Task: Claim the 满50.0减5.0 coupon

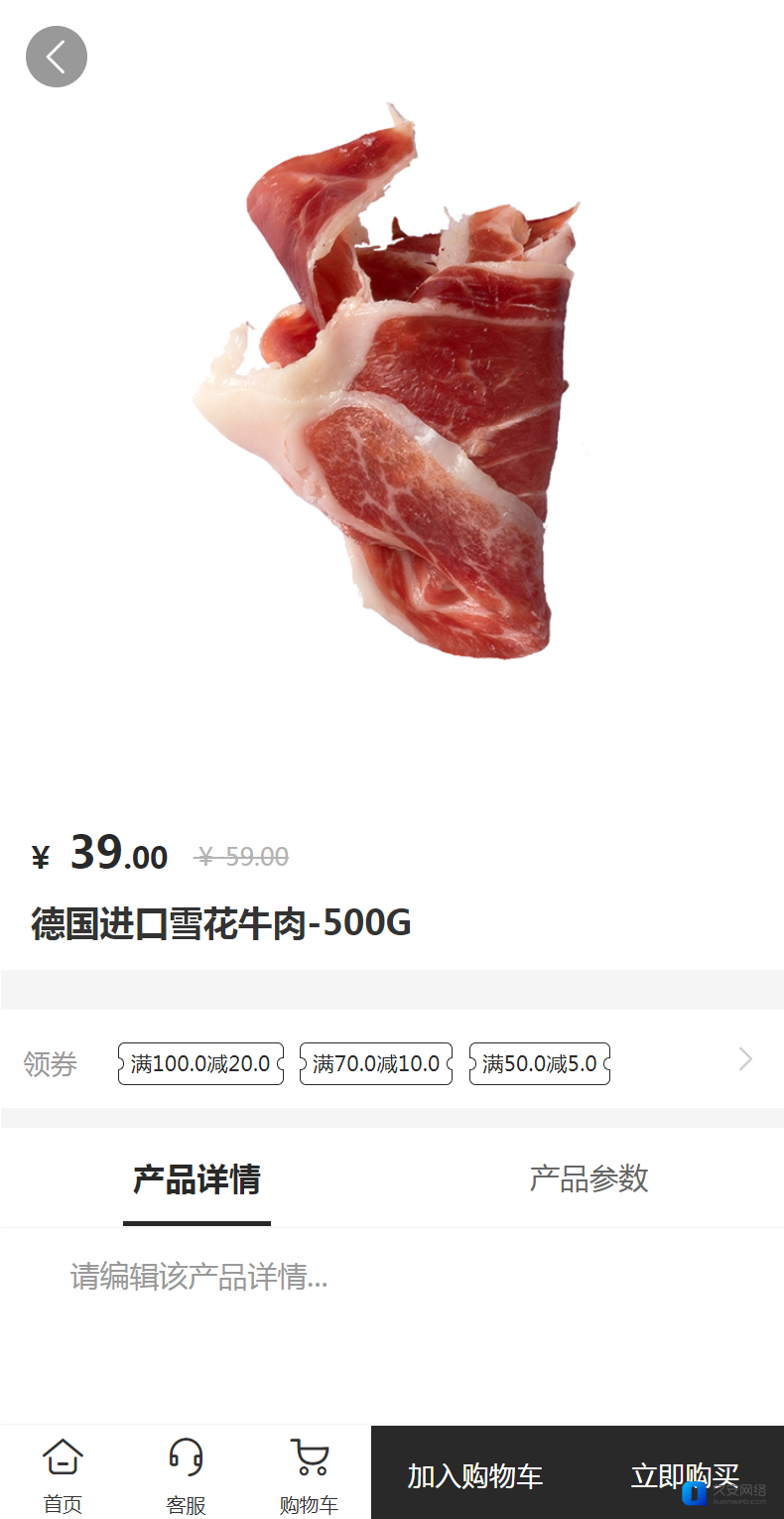Action: tap(540, 1064)
